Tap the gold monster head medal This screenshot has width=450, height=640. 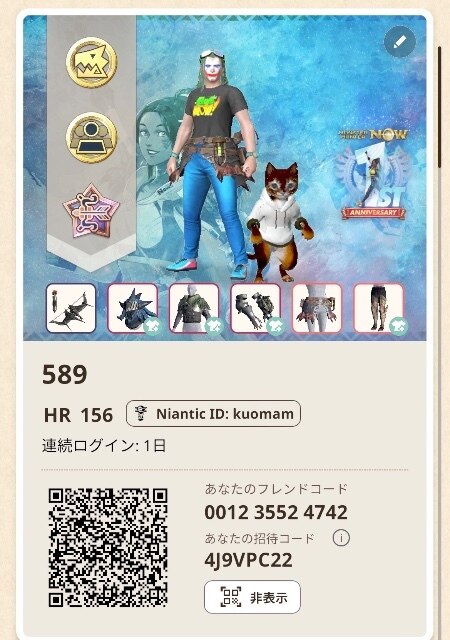91,62
